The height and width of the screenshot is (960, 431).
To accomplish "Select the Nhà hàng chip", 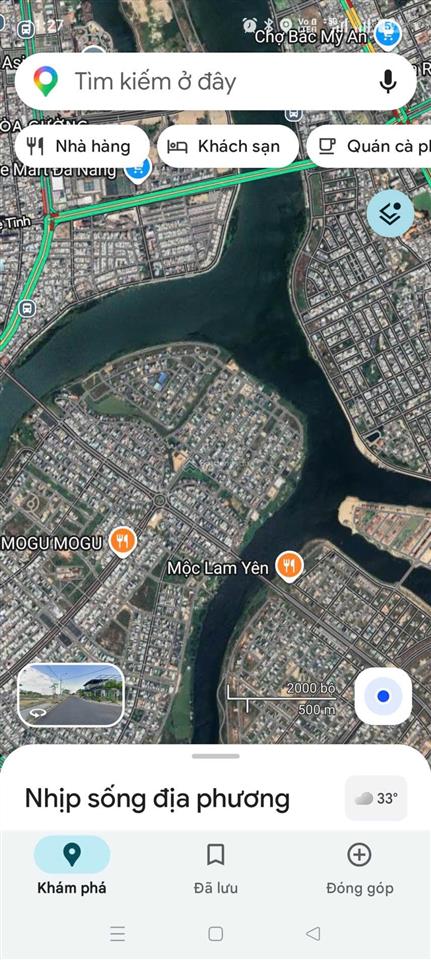I will pos(81,146).
